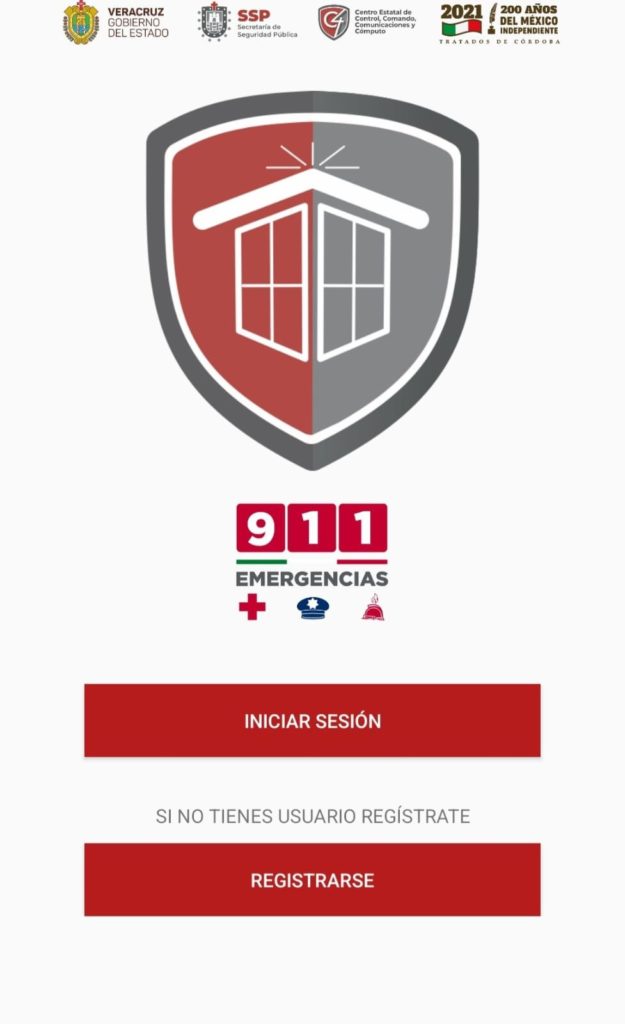Viewport: 625px width, 1024px height.
Task: Open registration with REGISTRARSE button
Action: [312, 880]
